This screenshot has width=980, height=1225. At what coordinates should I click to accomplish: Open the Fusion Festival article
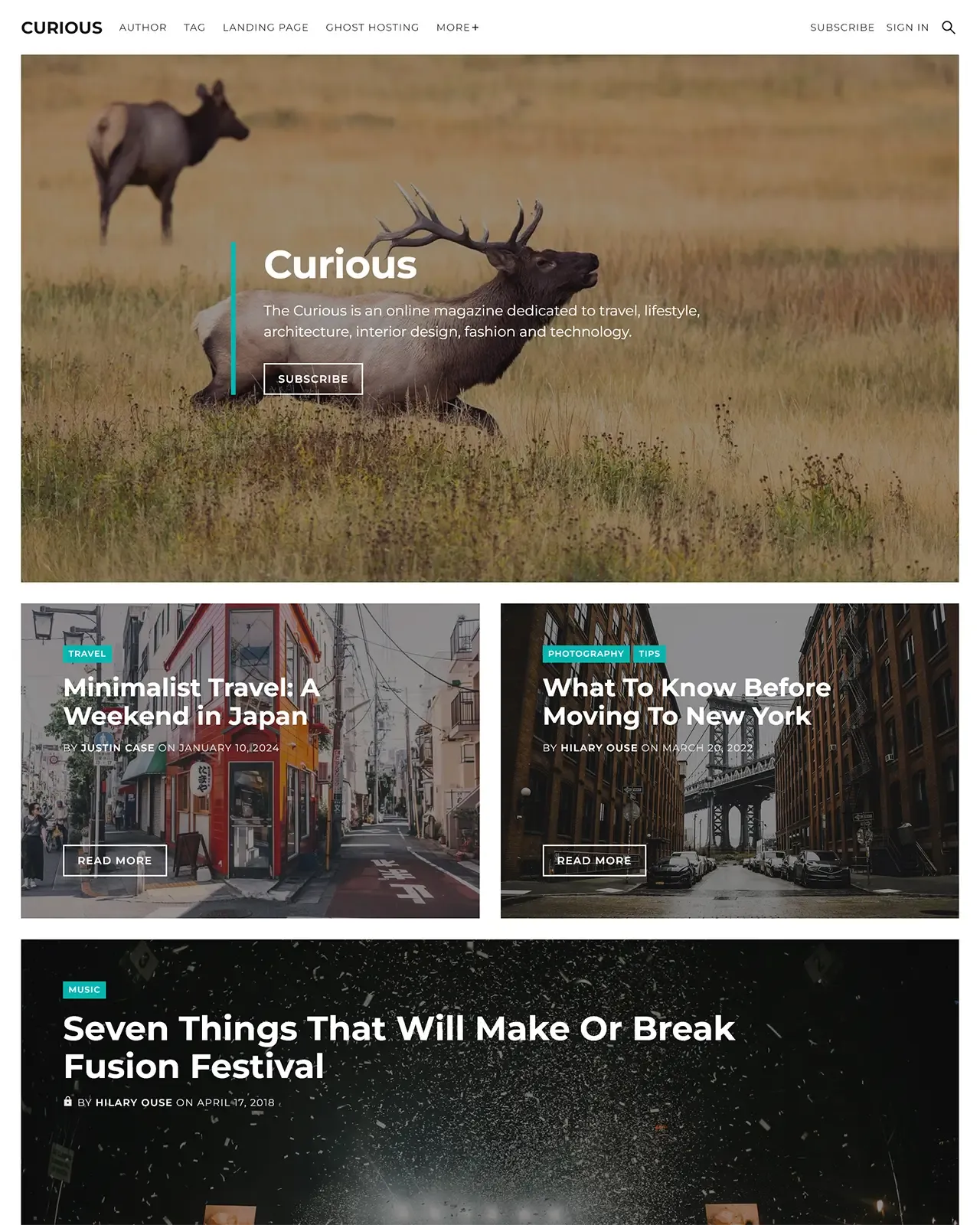[x=398, y=1047]
